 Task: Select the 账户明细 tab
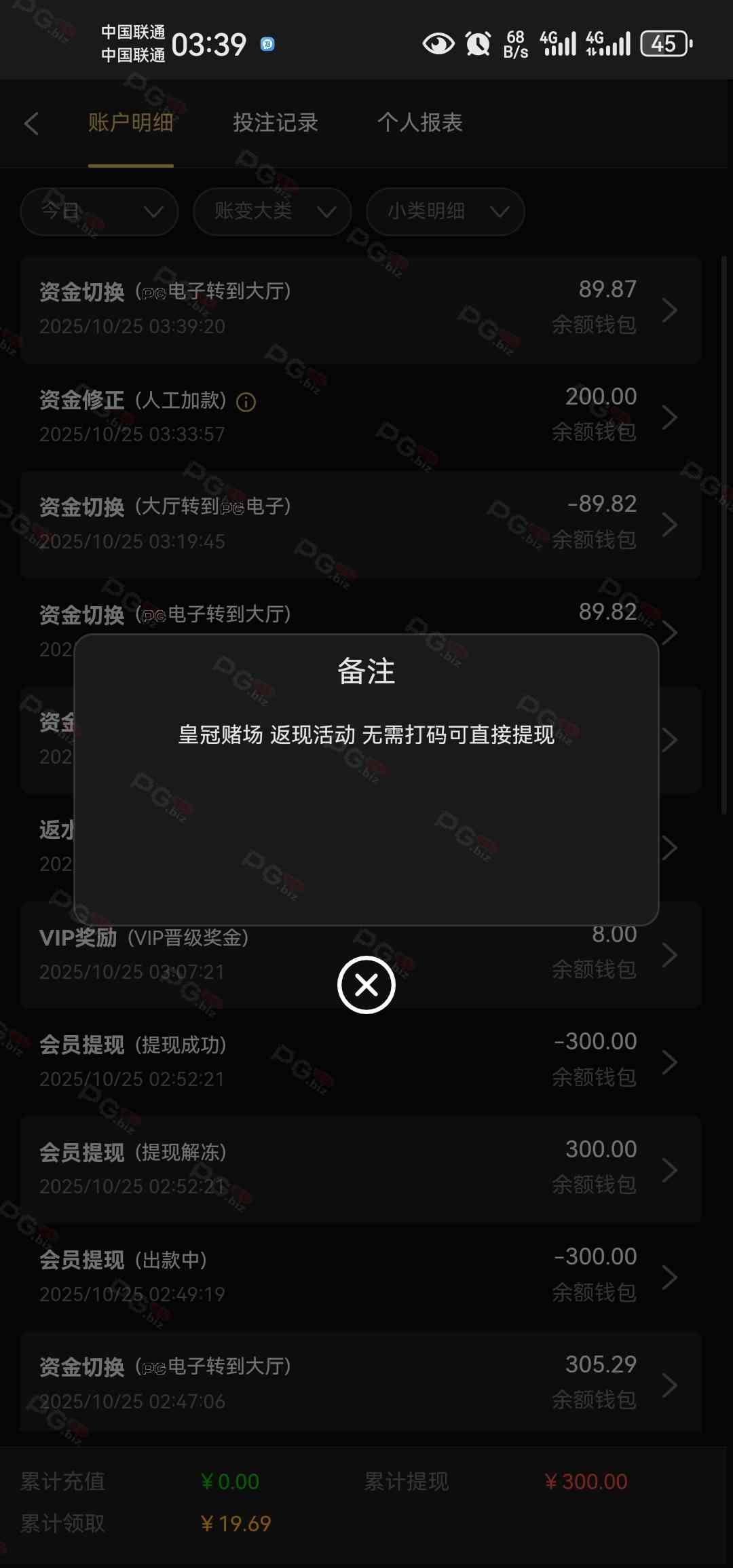[130, 123]
